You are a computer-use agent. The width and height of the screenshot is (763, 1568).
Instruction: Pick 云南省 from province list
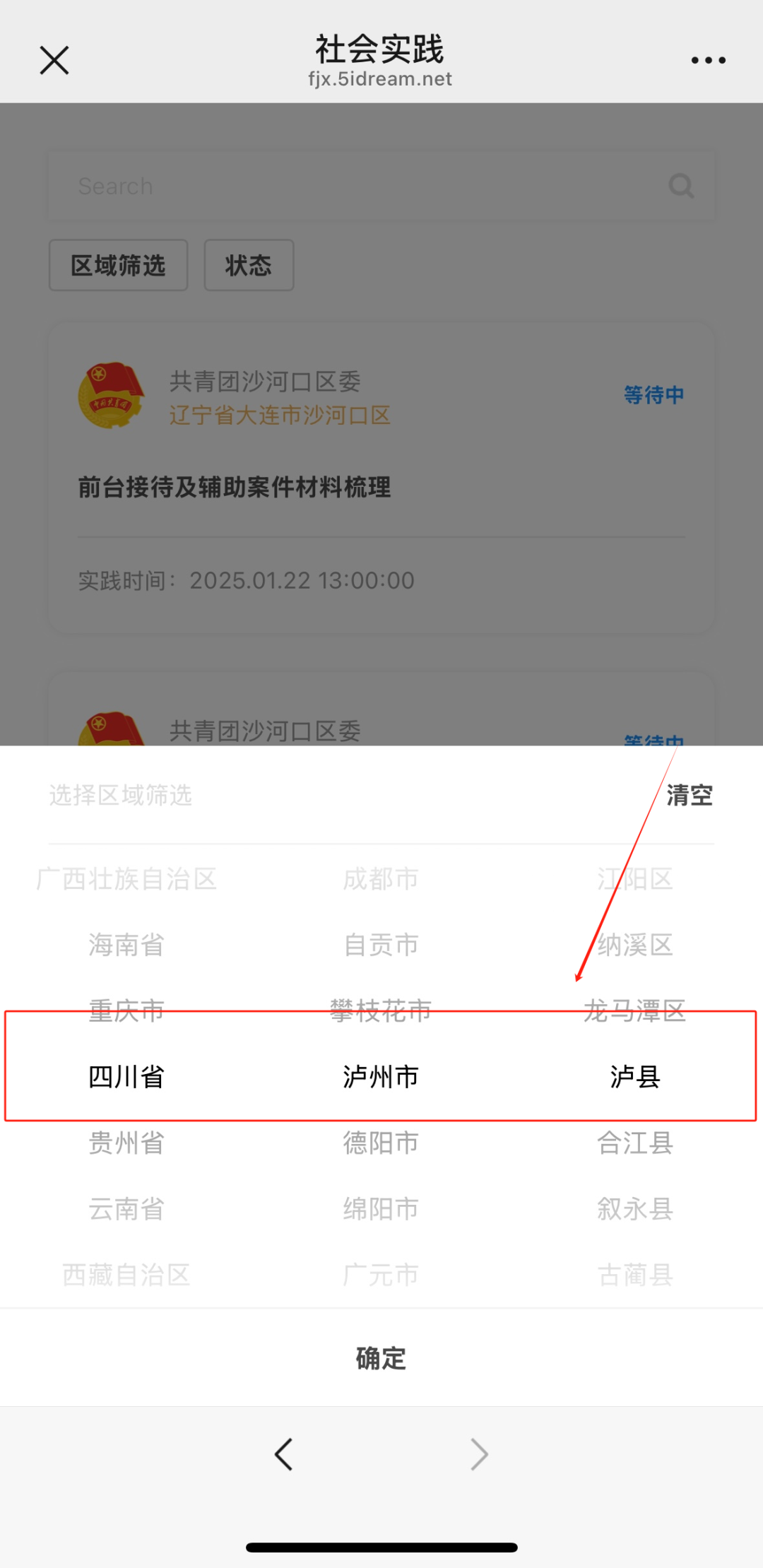click(x=126, y=1208)
